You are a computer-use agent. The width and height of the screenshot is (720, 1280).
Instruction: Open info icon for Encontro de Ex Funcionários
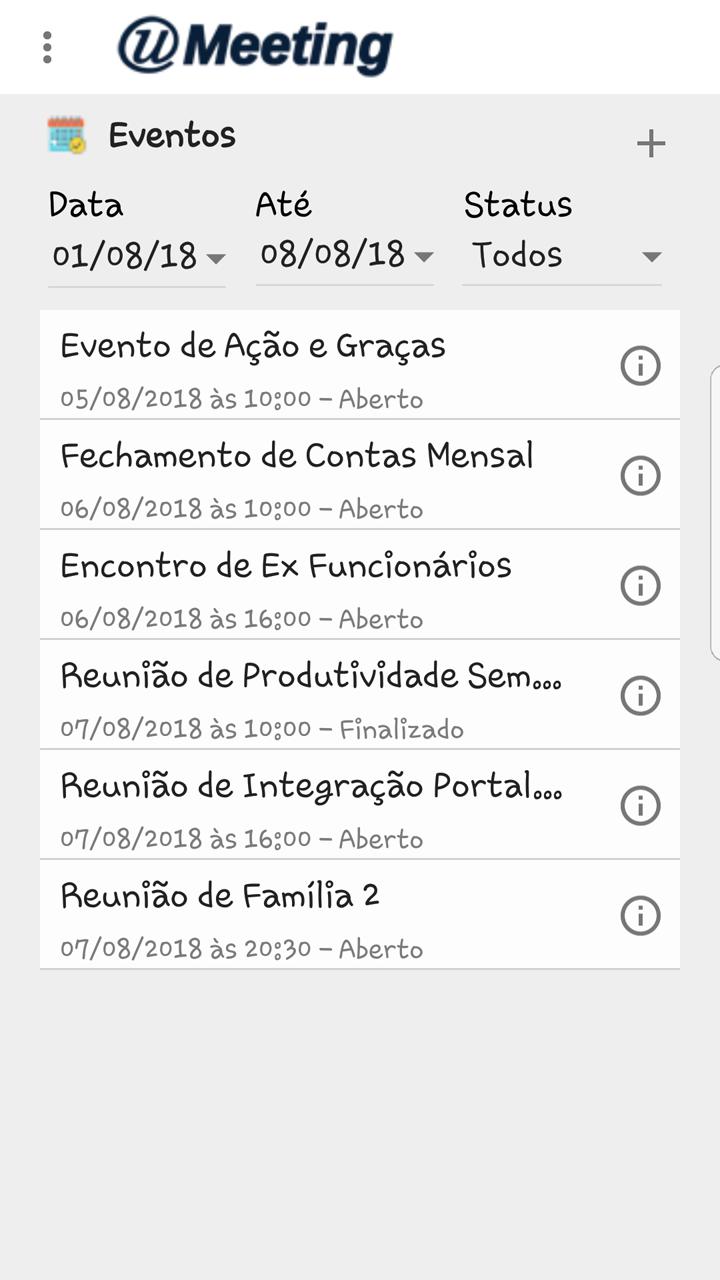640,585
